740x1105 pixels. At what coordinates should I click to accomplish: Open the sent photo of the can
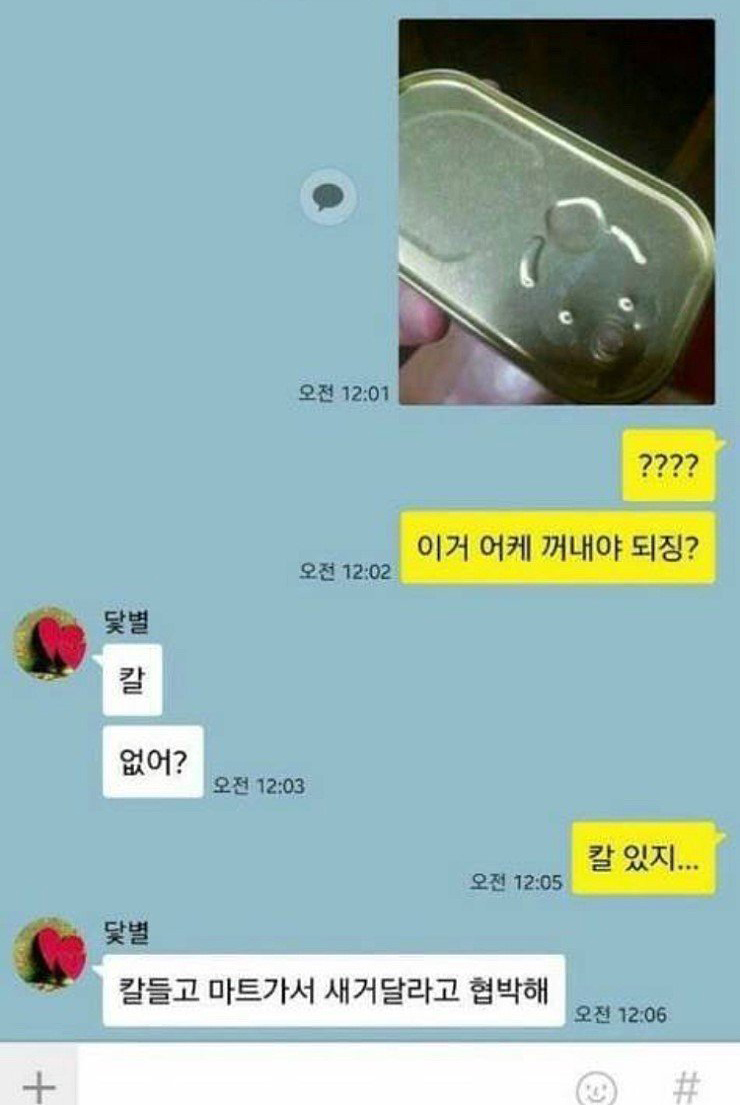(x=556, y=211)
